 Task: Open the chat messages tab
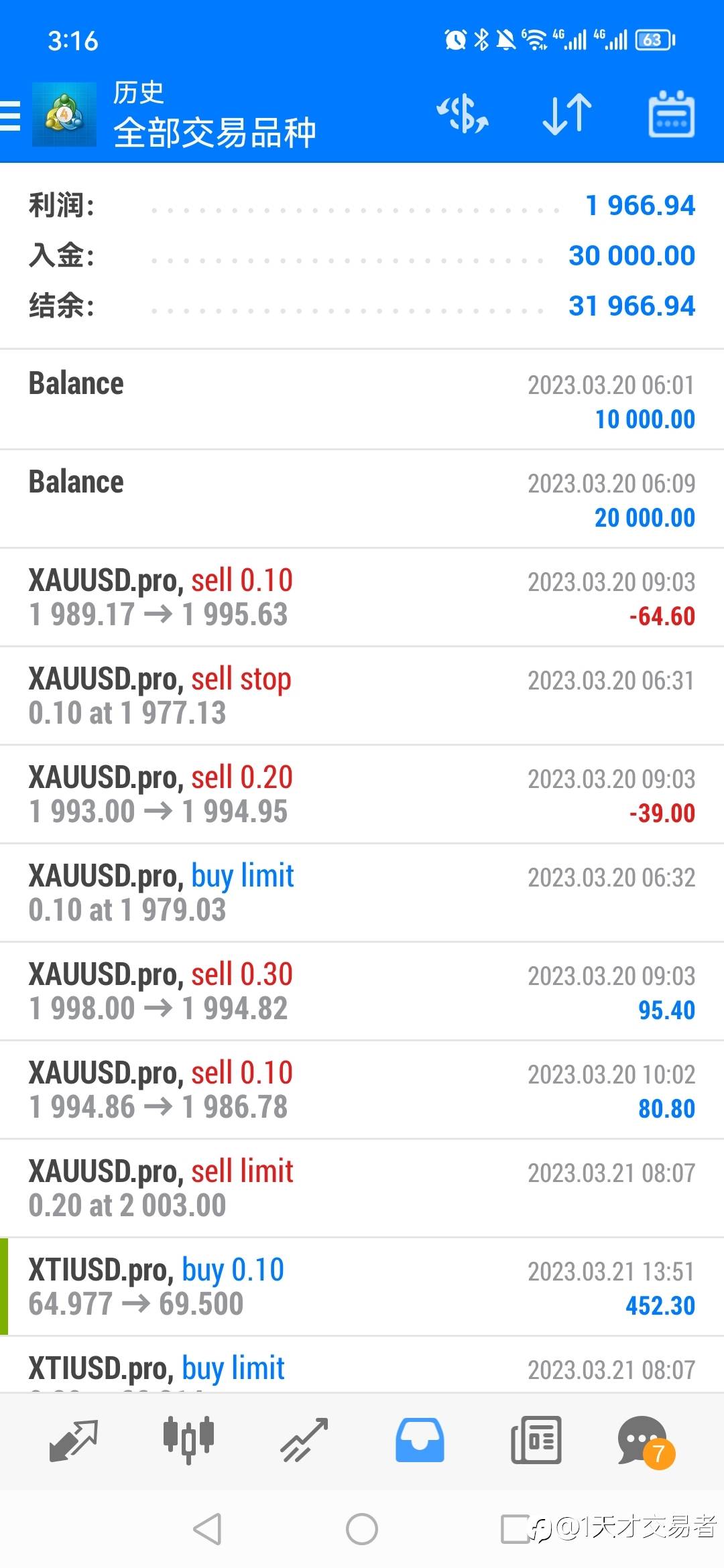pos(646,1442)
